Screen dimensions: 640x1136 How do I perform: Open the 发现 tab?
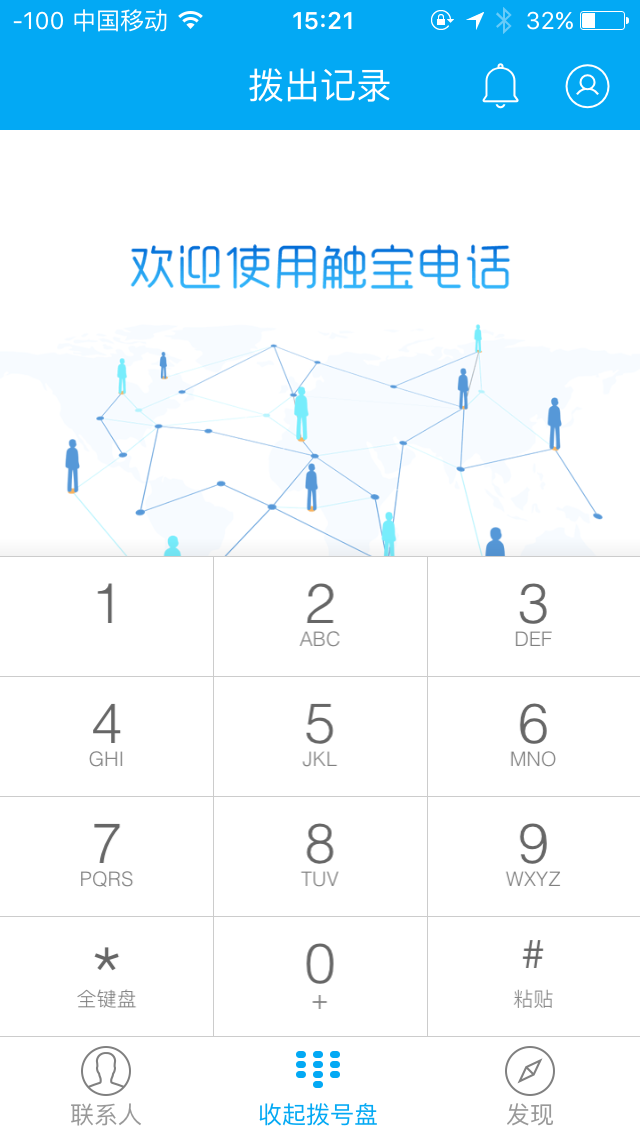[530, 1087]
